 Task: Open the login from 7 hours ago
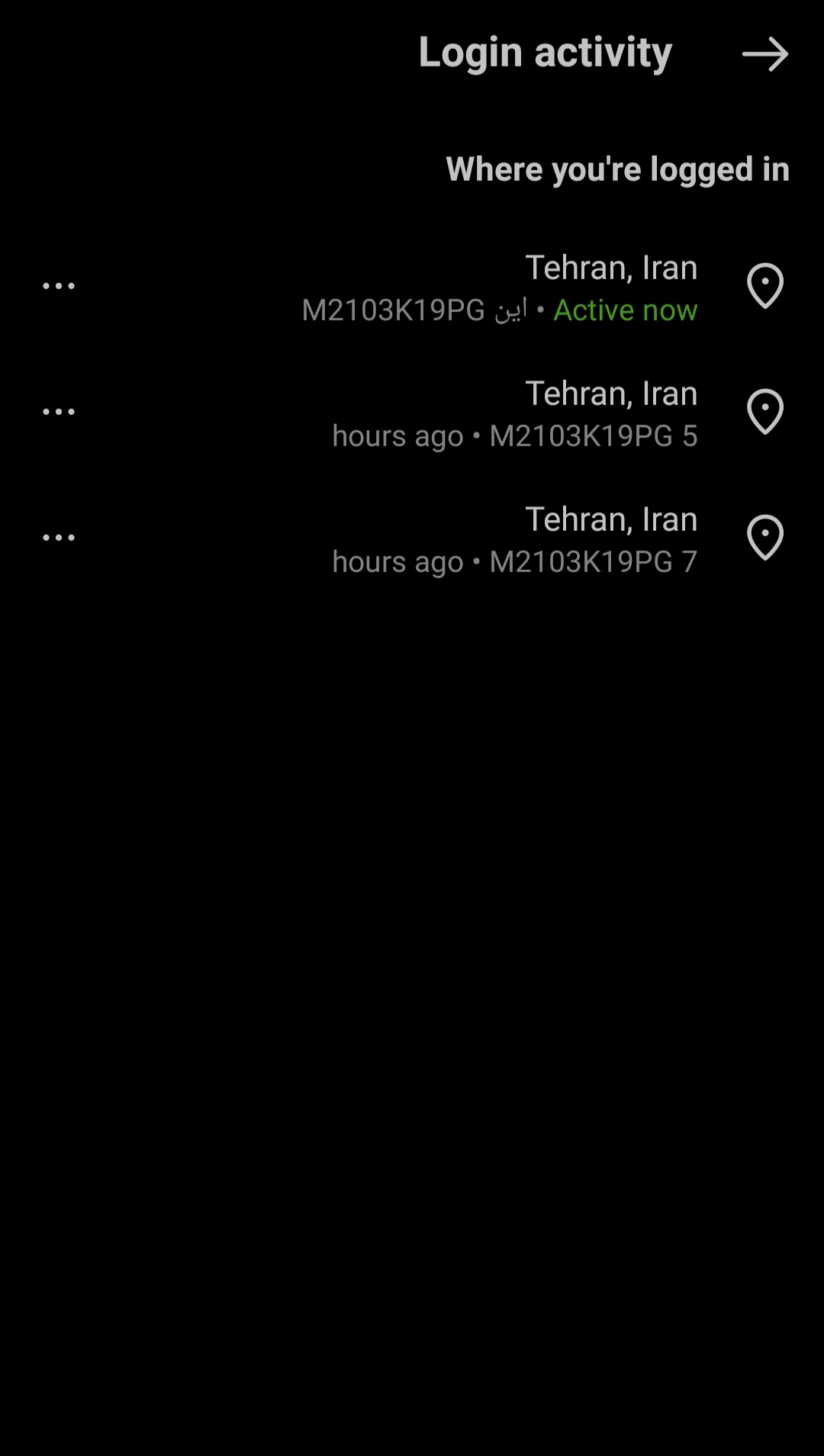pos(515,539)
